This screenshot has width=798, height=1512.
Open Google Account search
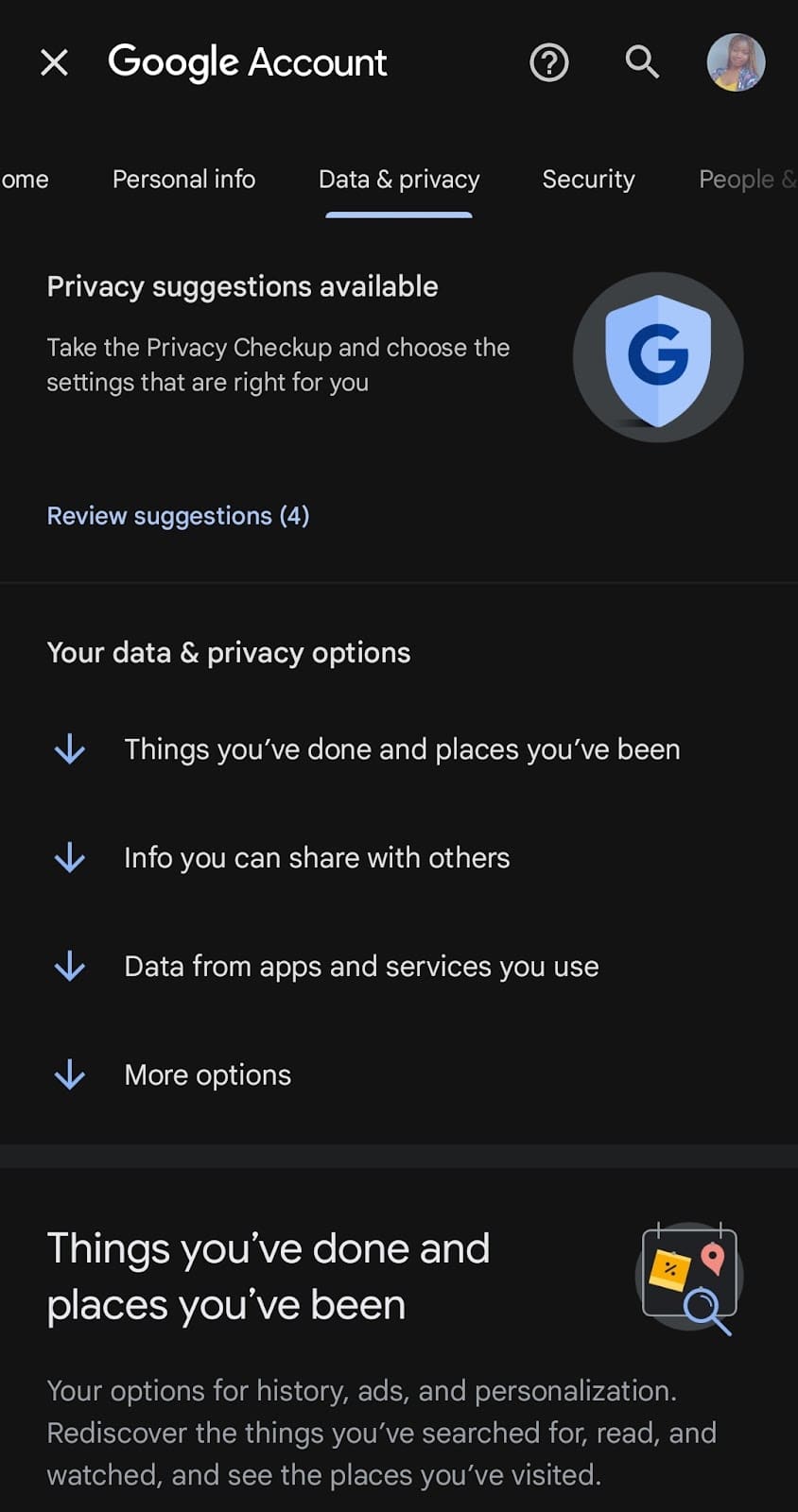[x=642, y=62]
